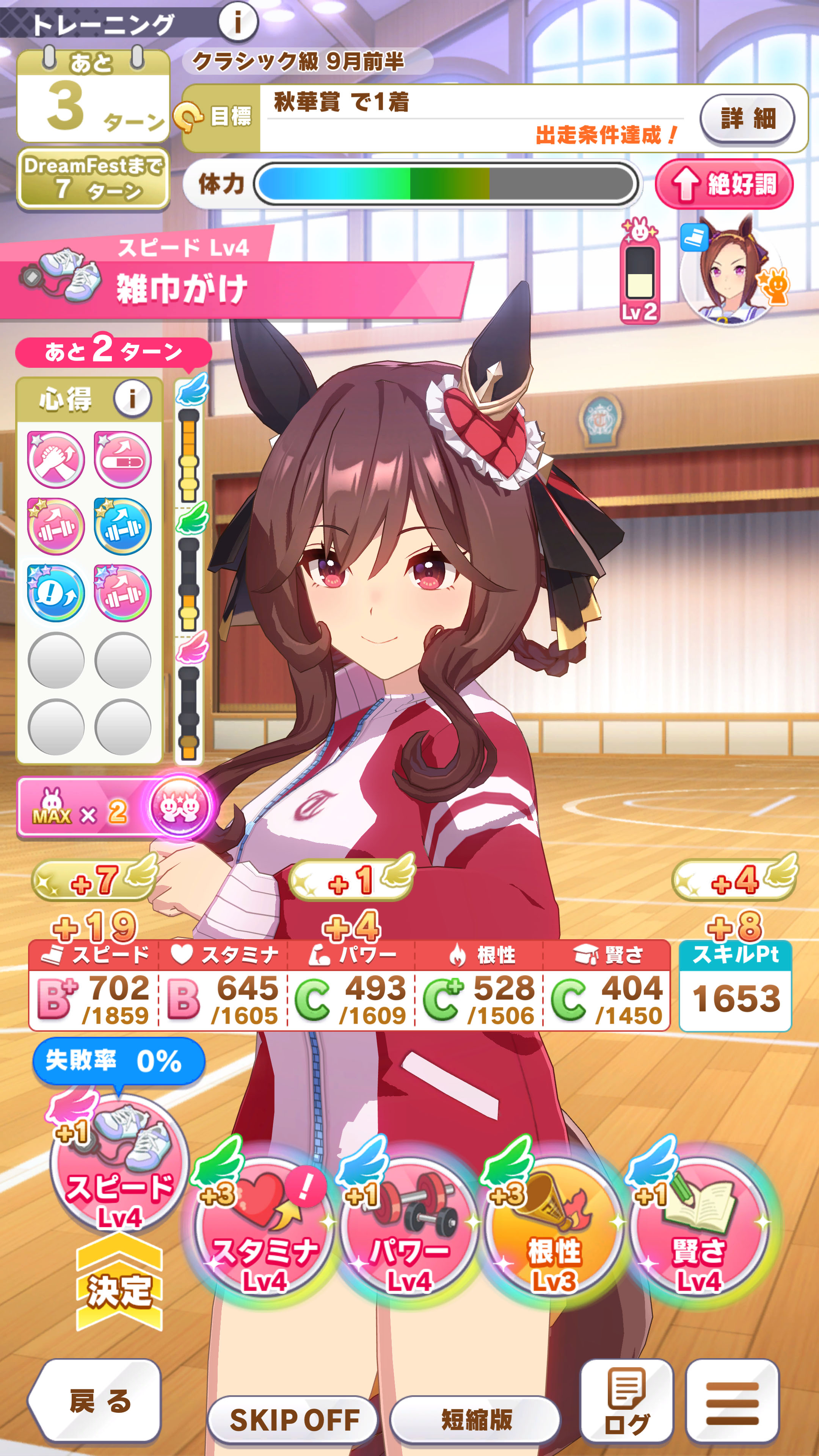Open the ログ log
This screenshot has height=1456, width=819.
click(x=627, y=1401)
